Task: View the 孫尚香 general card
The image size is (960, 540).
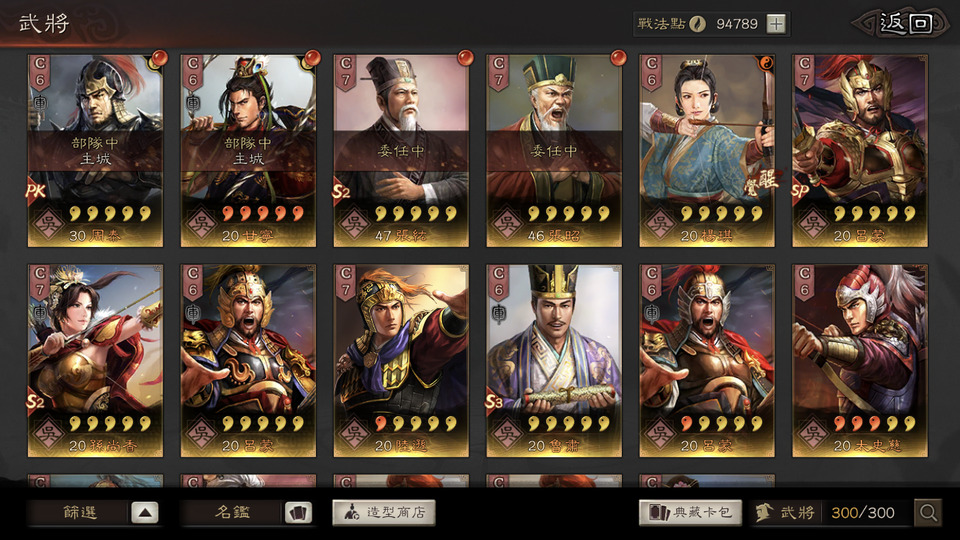Action: (95, 360)
